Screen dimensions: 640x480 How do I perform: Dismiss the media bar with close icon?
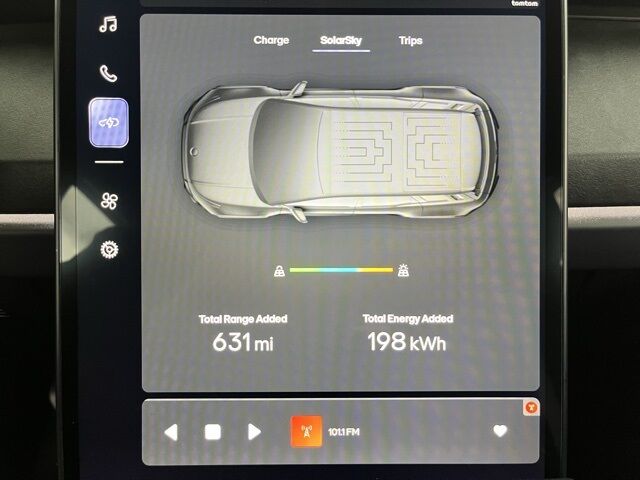tap(531, 407)
